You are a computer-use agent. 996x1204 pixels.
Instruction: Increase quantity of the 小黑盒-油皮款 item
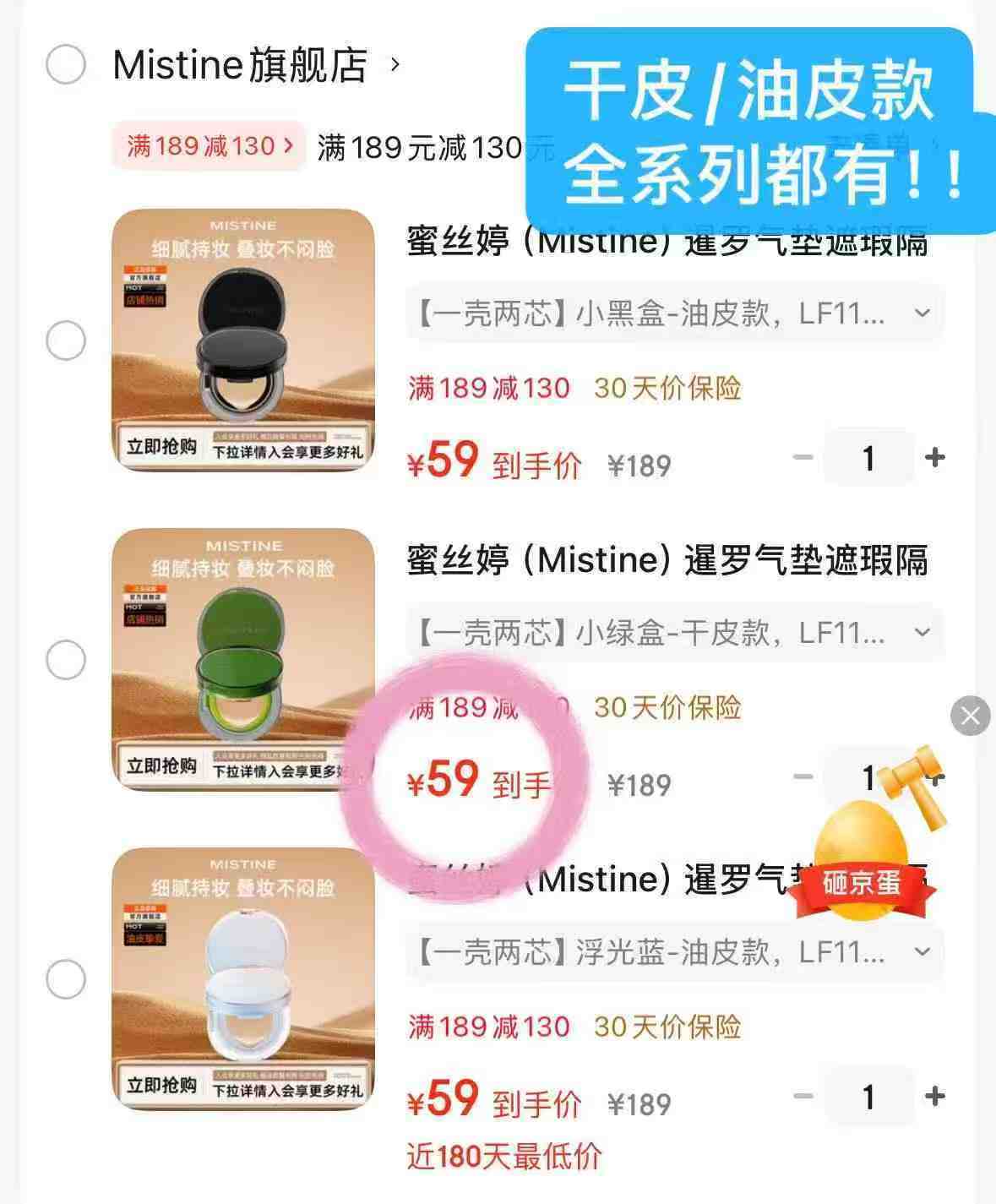[x=934, y=457]
